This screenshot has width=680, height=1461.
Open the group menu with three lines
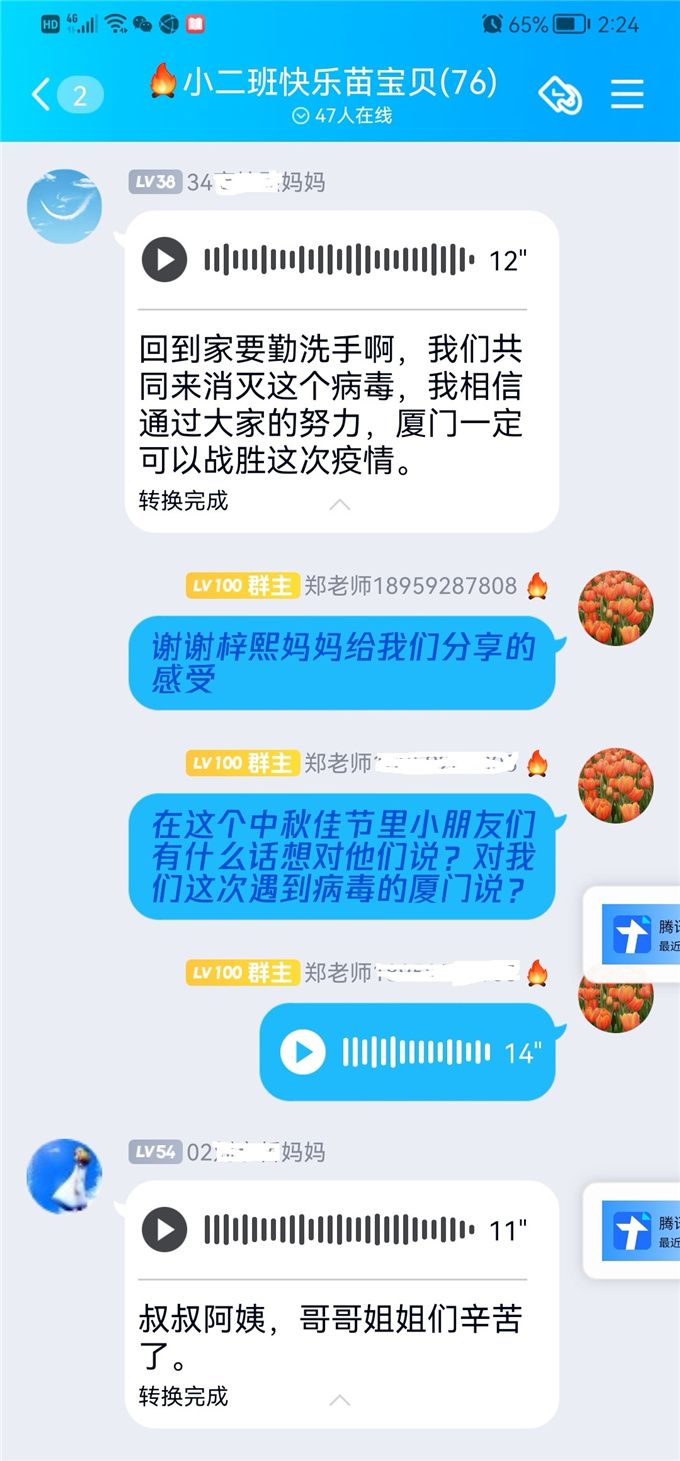tap(627, 94)
